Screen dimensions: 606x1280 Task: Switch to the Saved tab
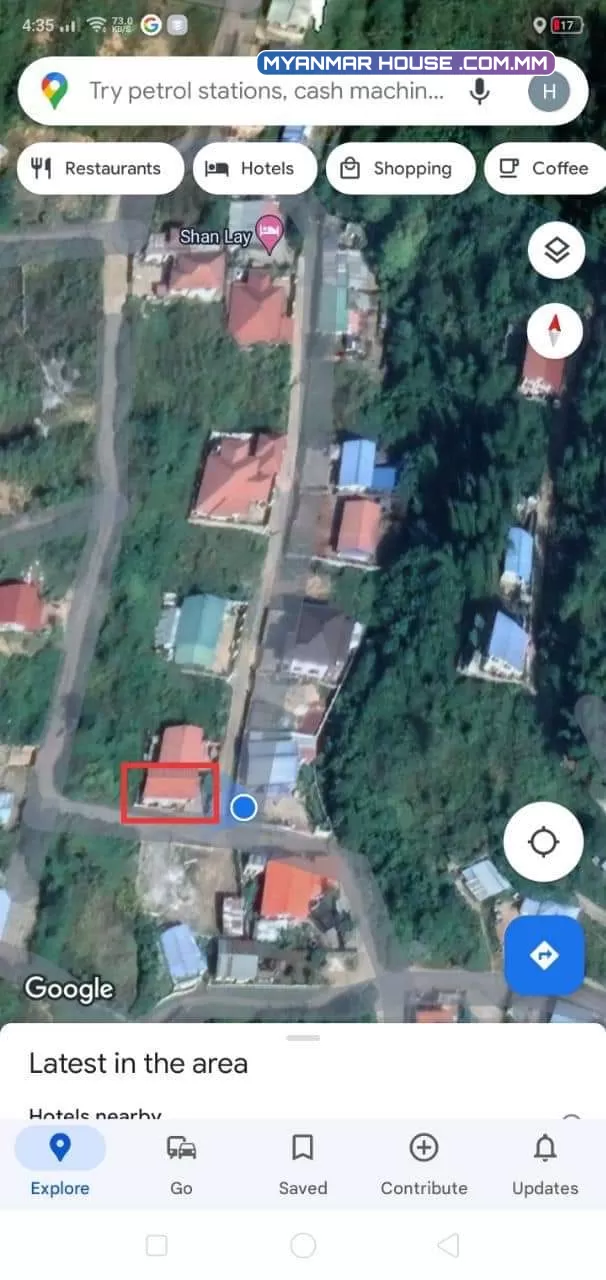(x=303, y=1165)
